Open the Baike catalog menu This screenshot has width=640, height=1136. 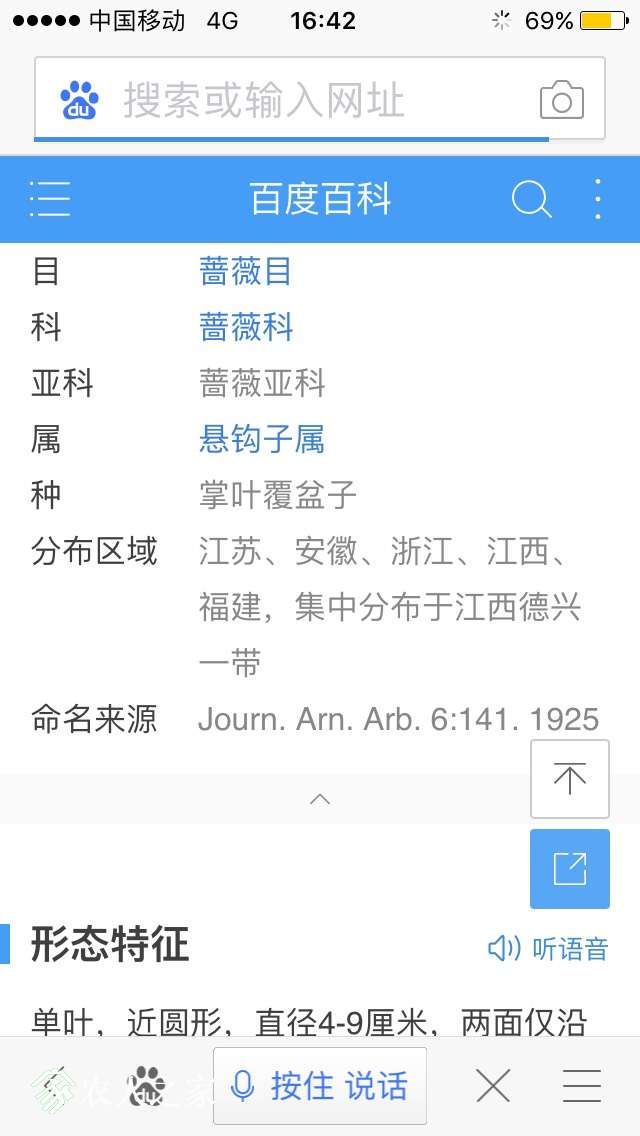pyautogui.click(x=50, y=199)
